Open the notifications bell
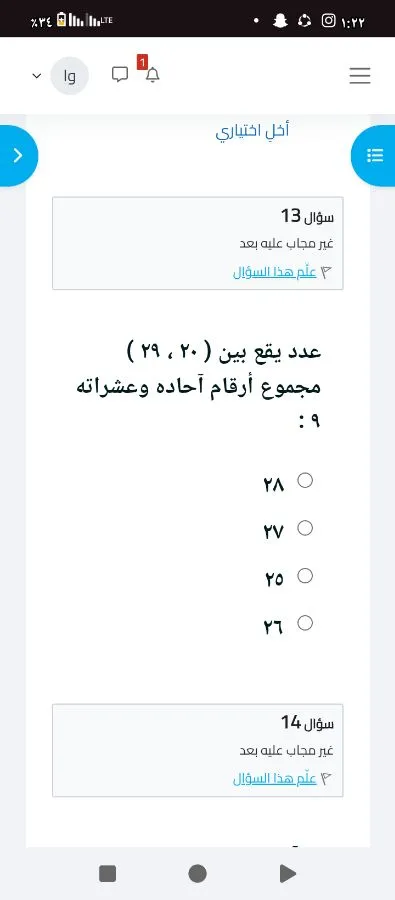395x900 pixels. [x=152, y=75]
